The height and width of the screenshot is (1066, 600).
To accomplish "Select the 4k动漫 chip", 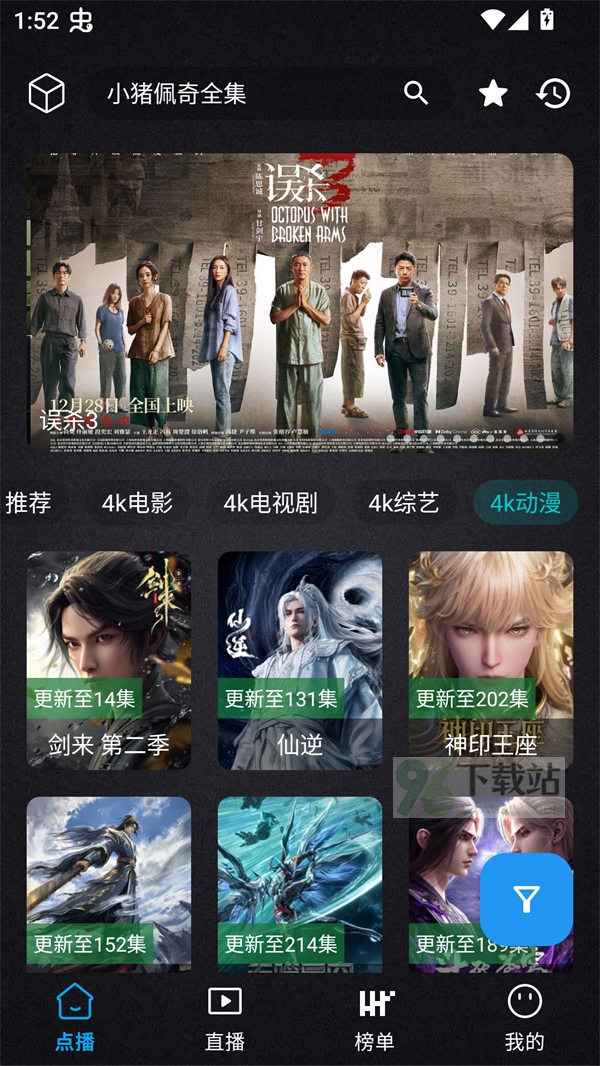I will (525, 503).
